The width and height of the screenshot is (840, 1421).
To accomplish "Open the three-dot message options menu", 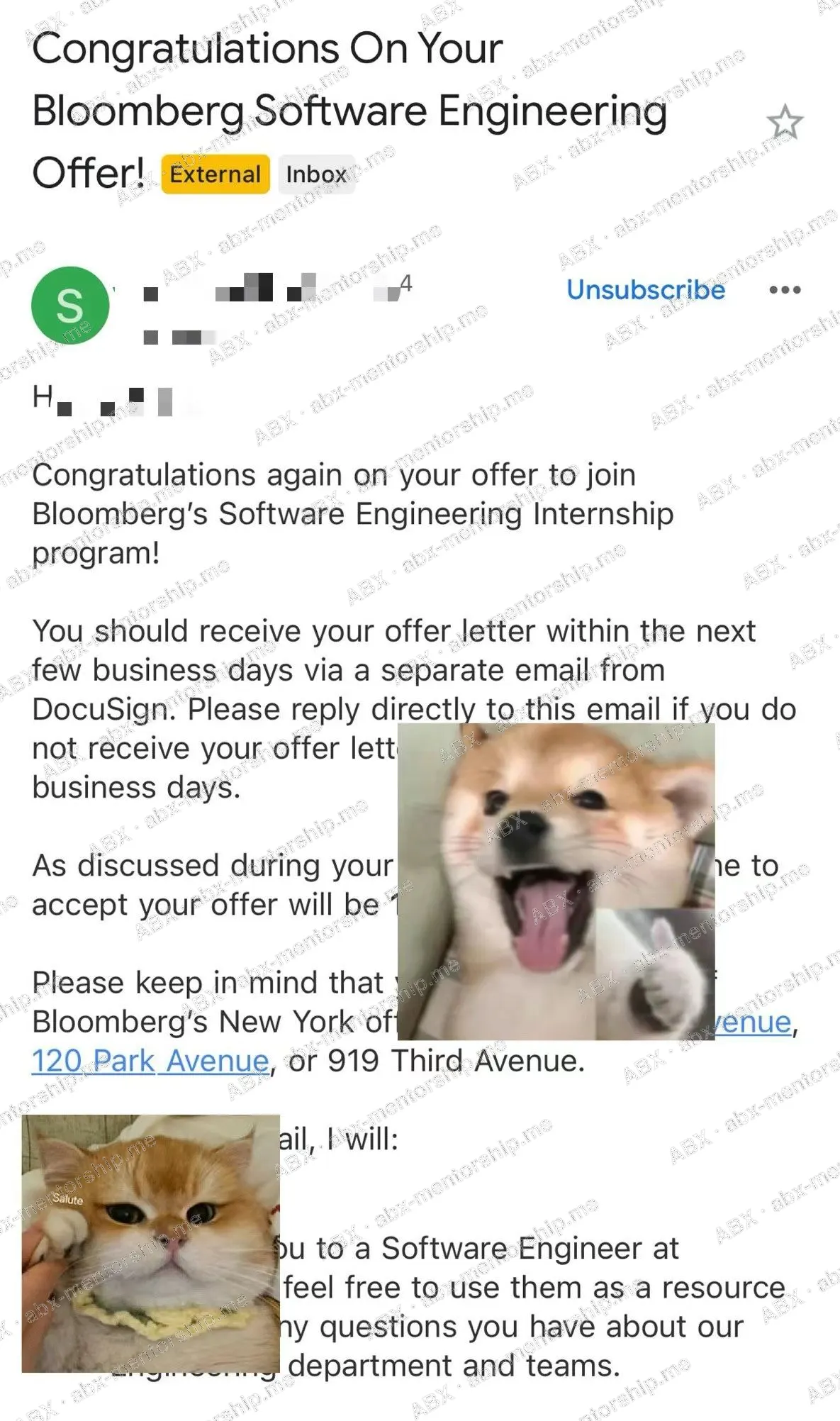I will click(785, 289).
